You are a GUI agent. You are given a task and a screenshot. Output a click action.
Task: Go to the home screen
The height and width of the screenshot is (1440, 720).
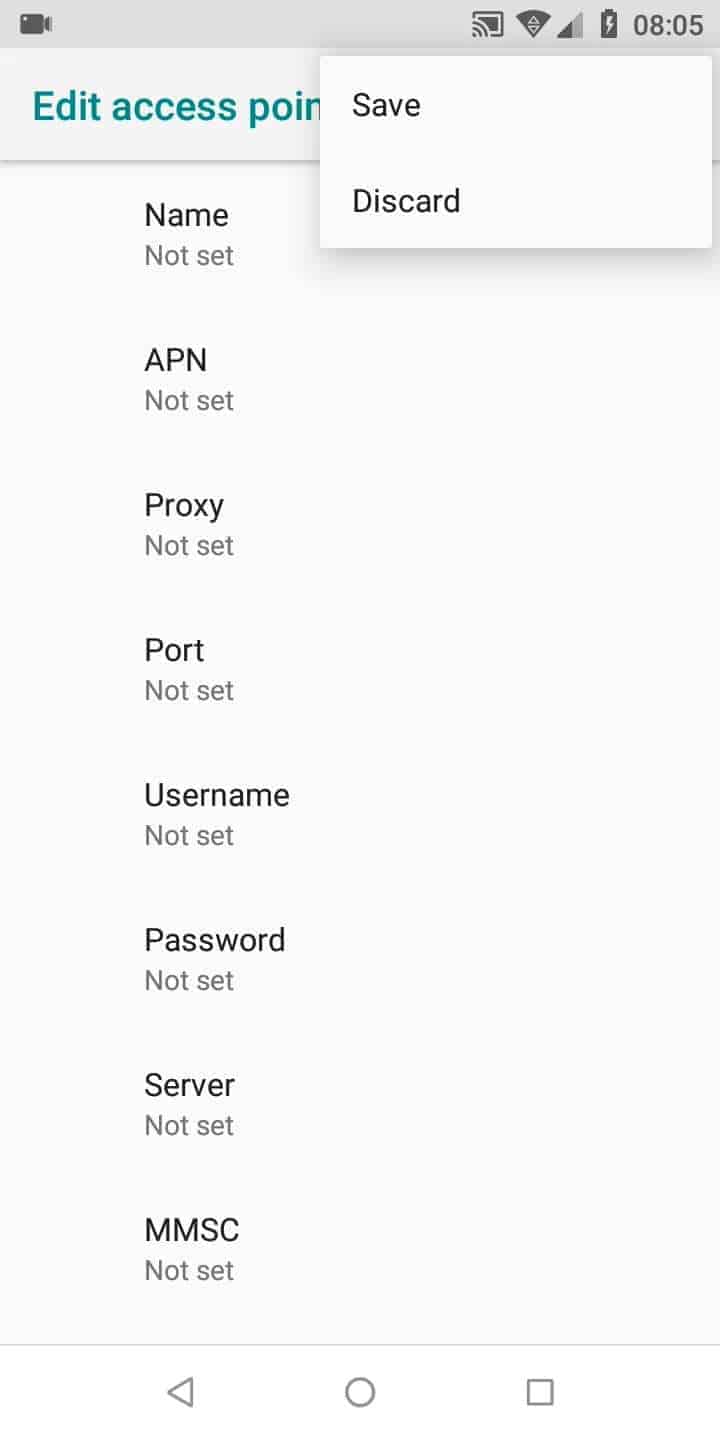[x=360, y=1392]
